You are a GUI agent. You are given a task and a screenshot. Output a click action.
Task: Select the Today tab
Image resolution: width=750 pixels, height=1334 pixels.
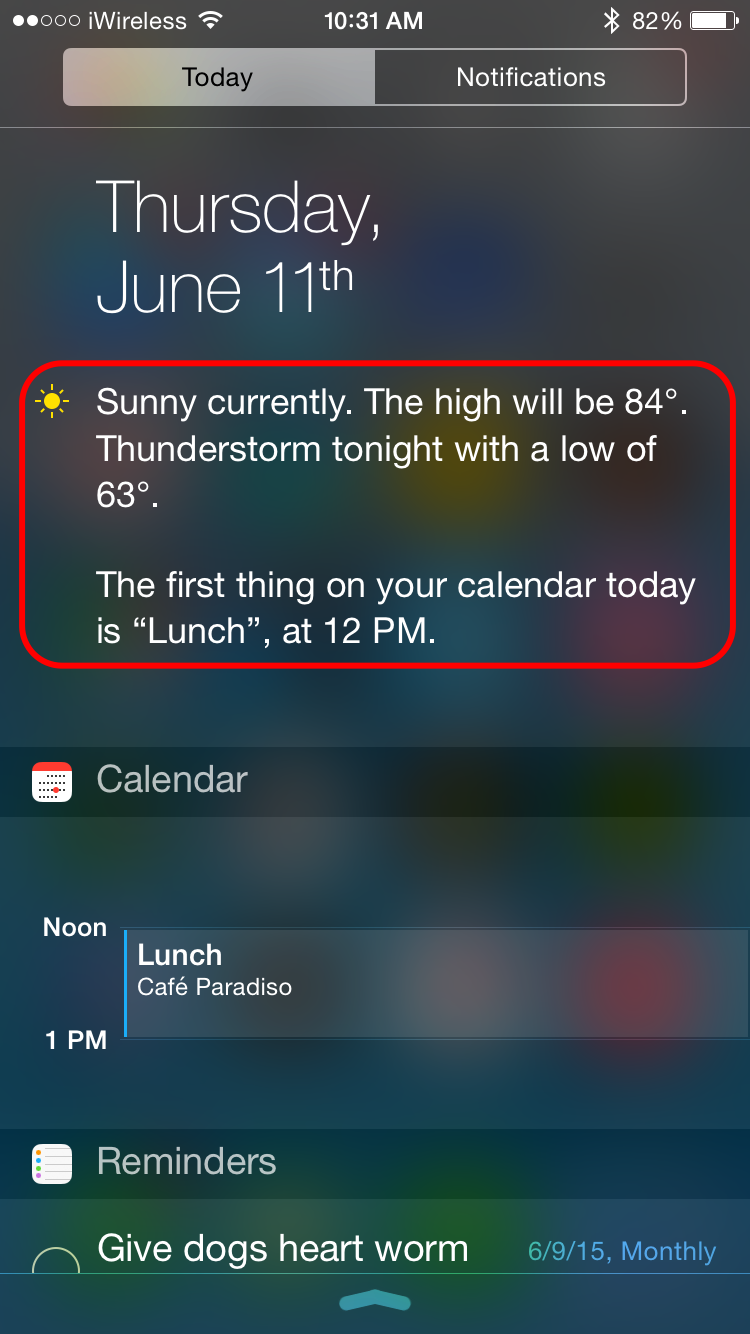218,78
